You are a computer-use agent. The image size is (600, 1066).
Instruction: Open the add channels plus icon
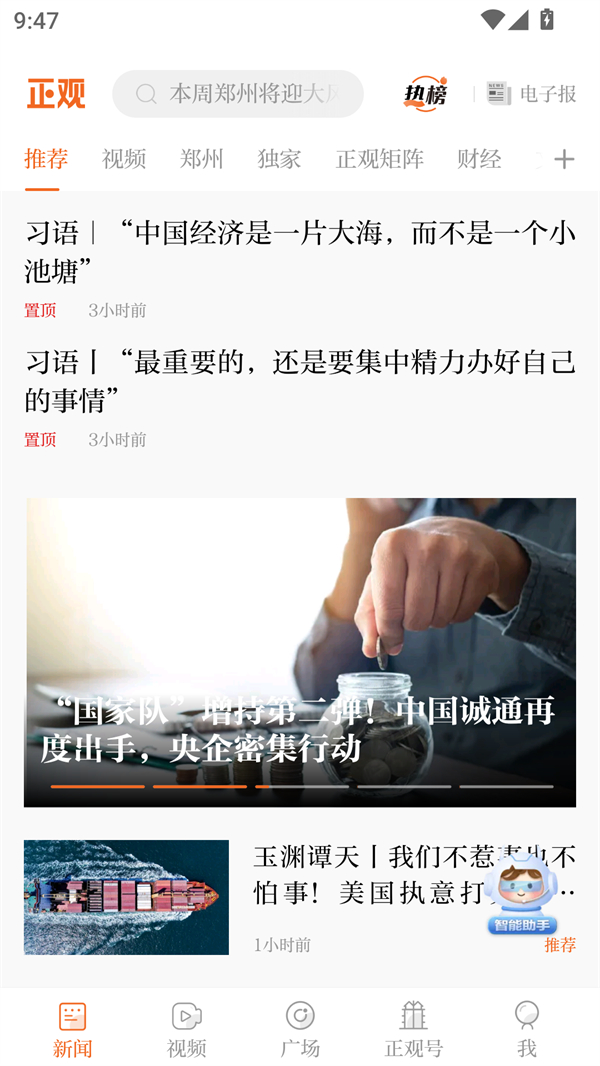[x=564, y=159]
